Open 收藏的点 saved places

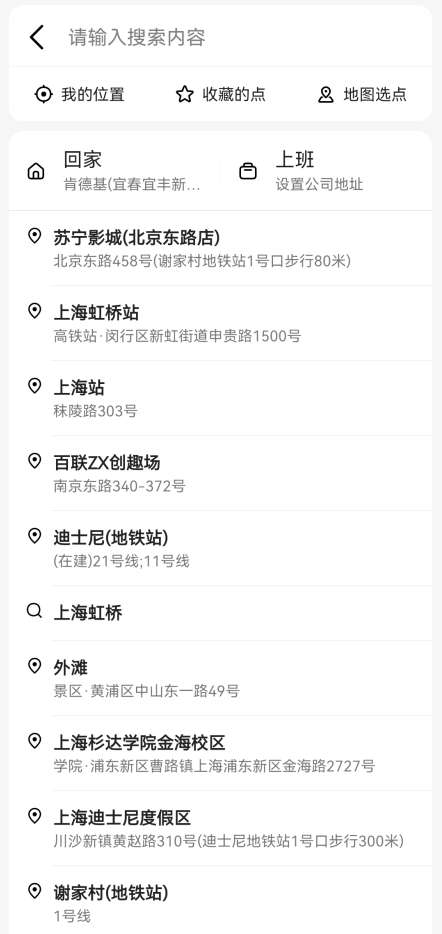point(220,94)
